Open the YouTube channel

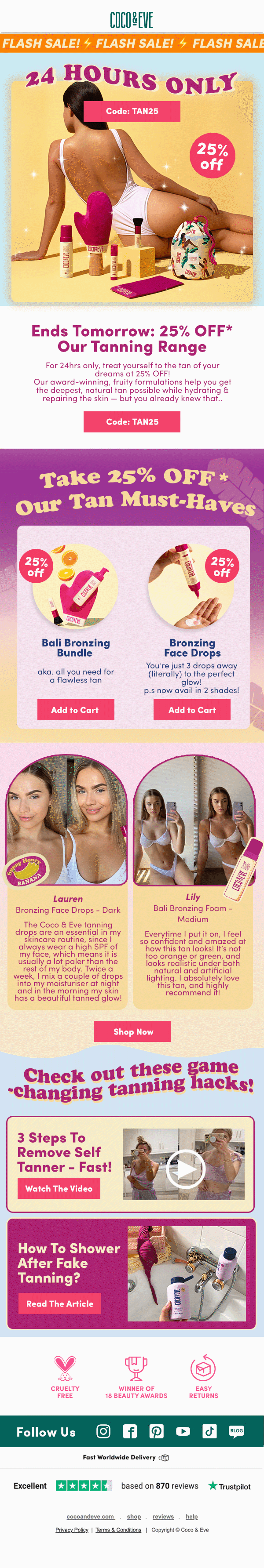tap(183, 1431)
